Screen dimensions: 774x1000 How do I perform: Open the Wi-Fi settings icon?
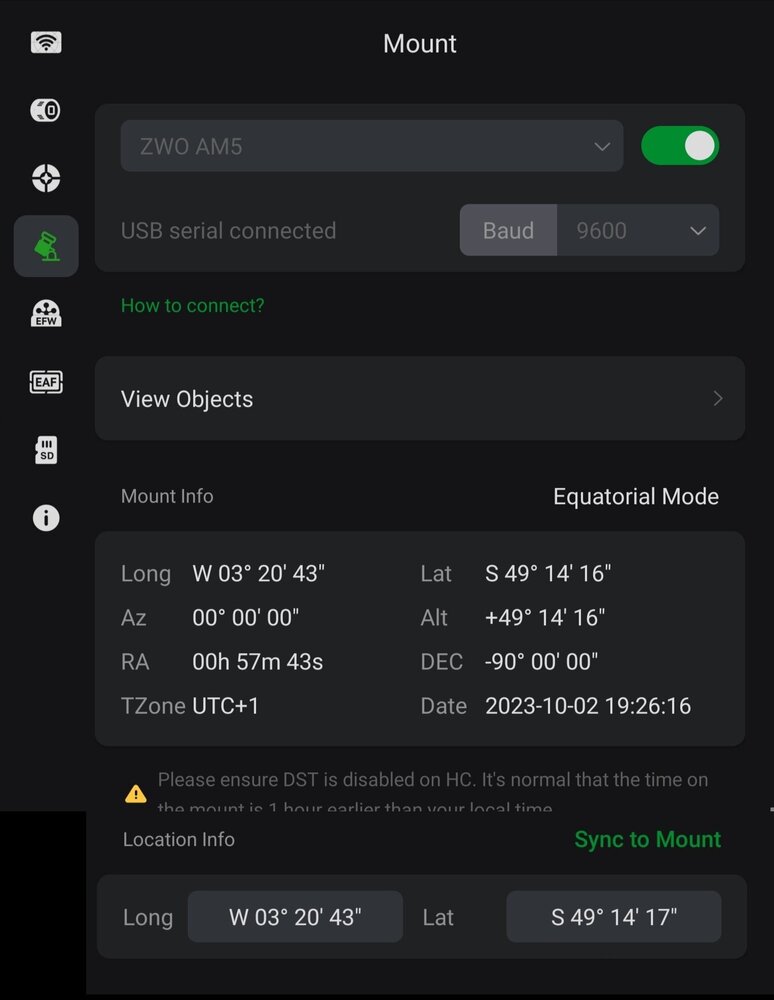pyautogui.click(x=46, y=42)
